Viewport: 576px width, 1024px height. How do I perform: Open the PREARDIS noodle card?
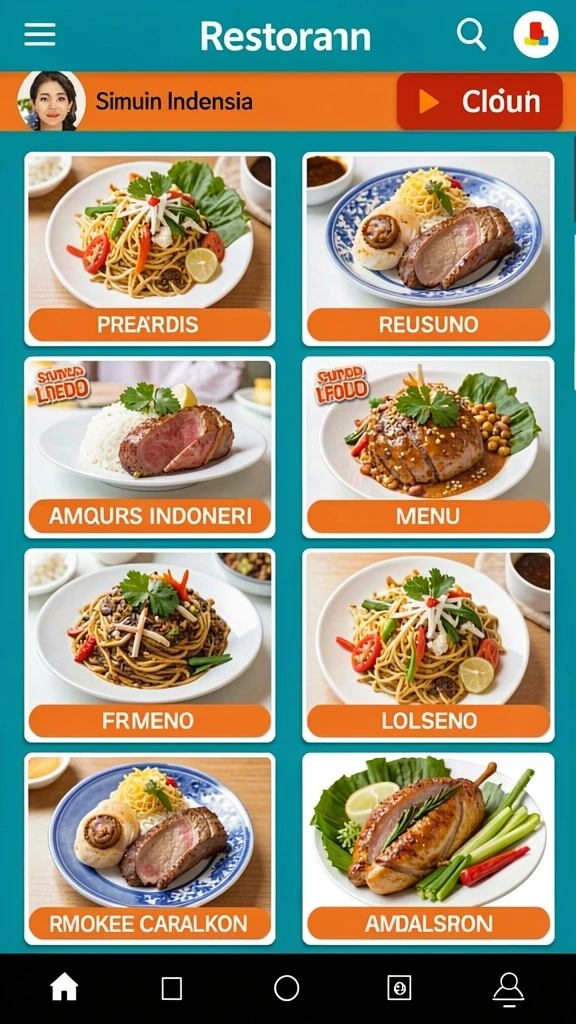(150, 249)
